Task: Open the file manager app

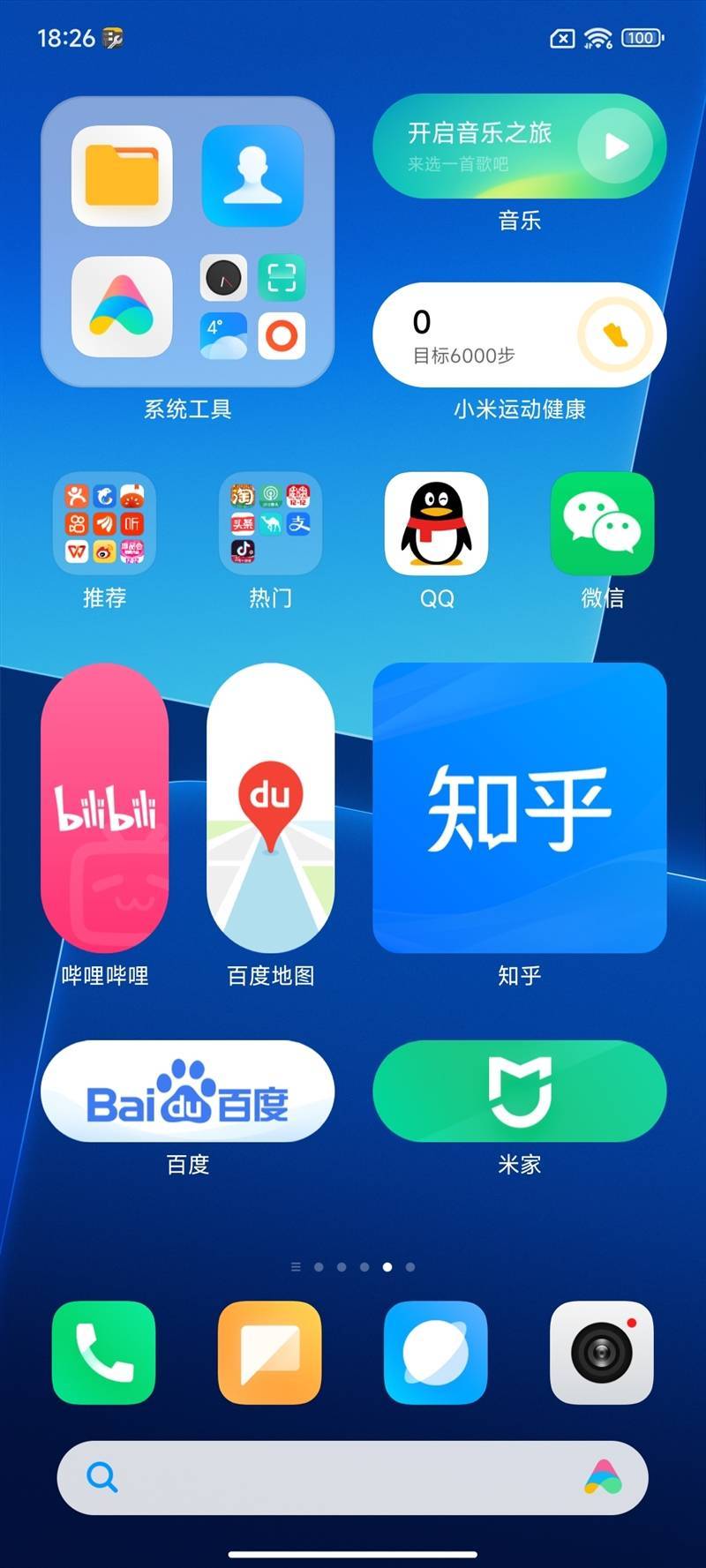Action: coord(122,176)
